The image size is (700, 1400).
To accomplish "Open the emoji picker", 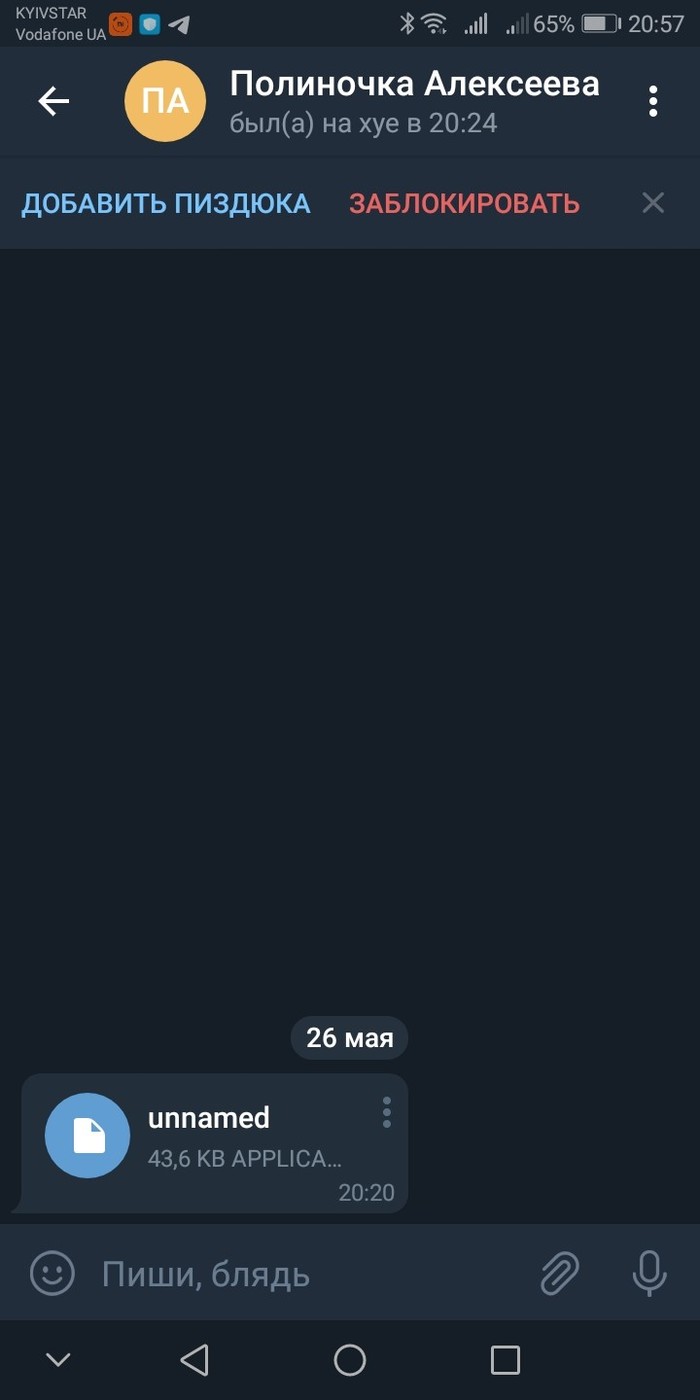I will [53, 1274].
